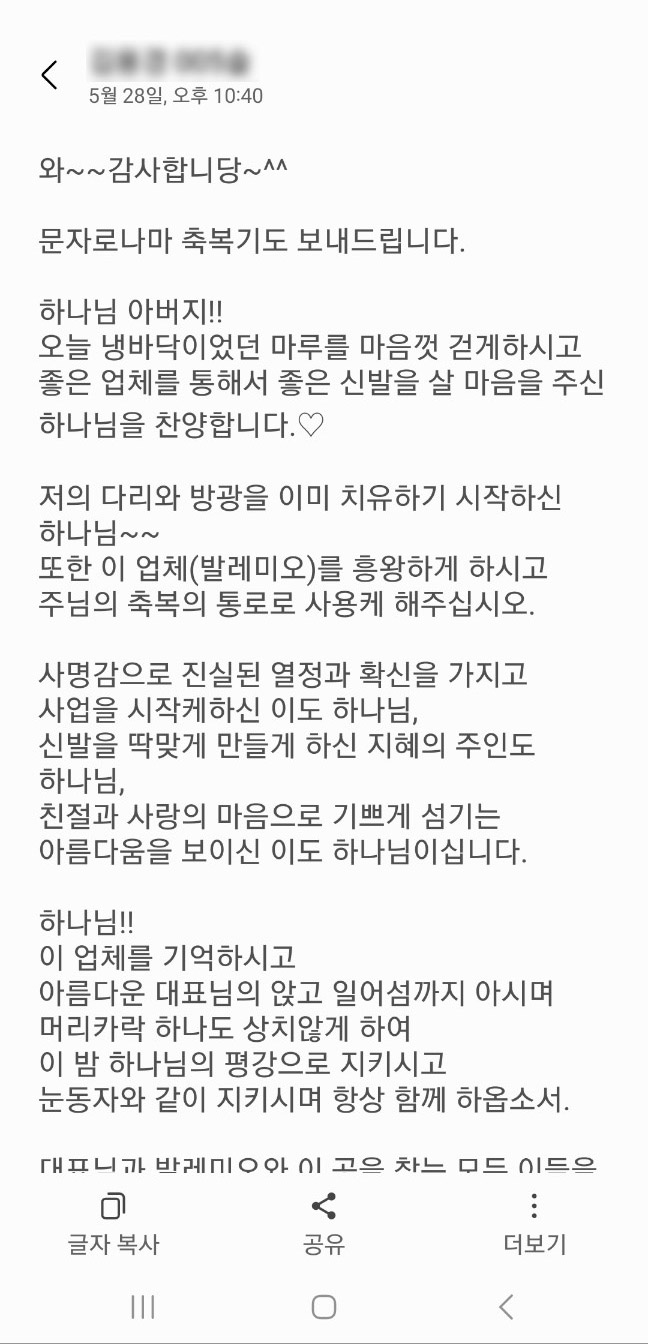Tap the system back button

tap(506, 1306)
